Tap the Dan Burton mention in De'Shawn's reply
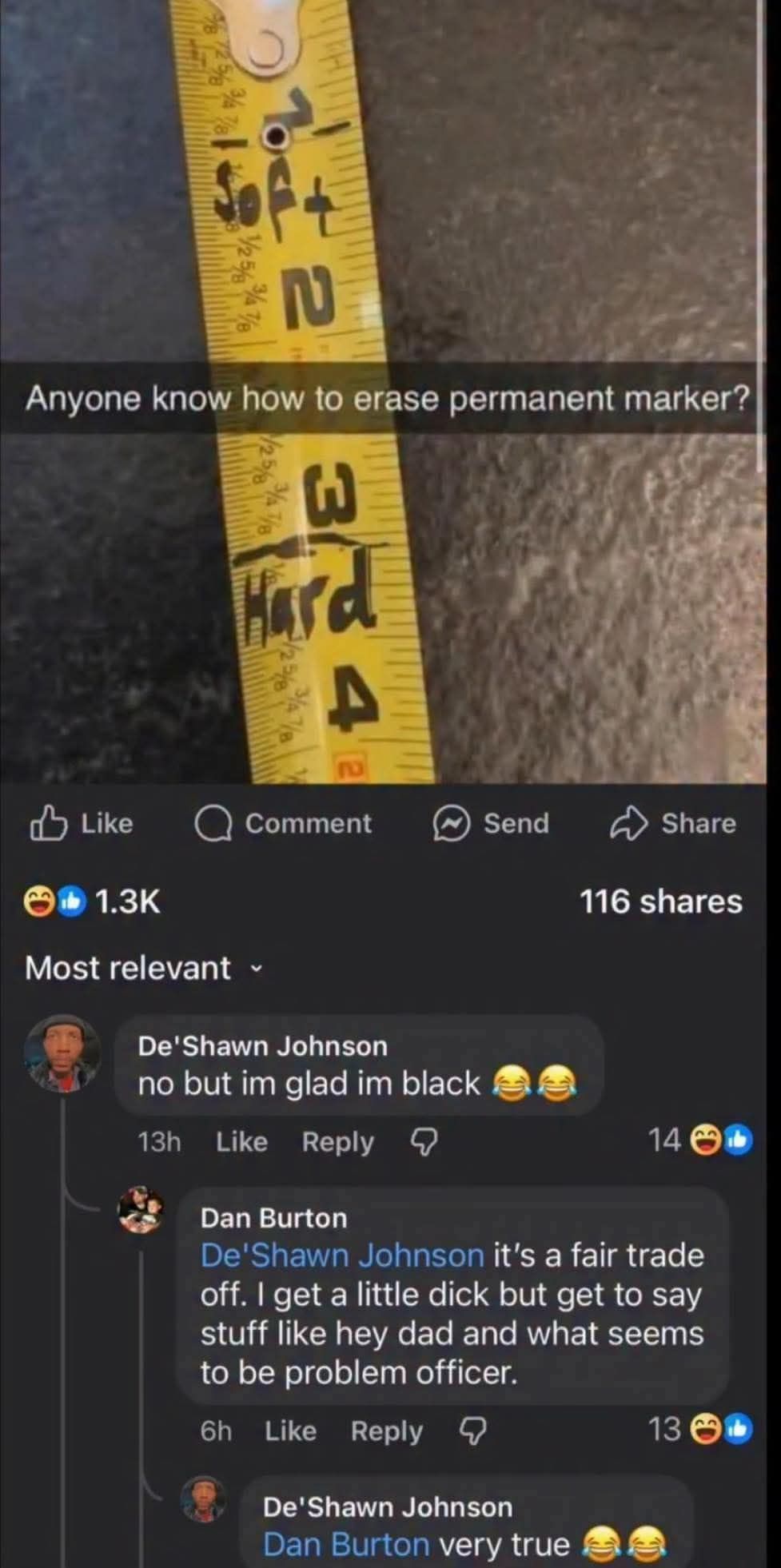The width and height of the screenshot is (781, 1568). point(345,1545)
